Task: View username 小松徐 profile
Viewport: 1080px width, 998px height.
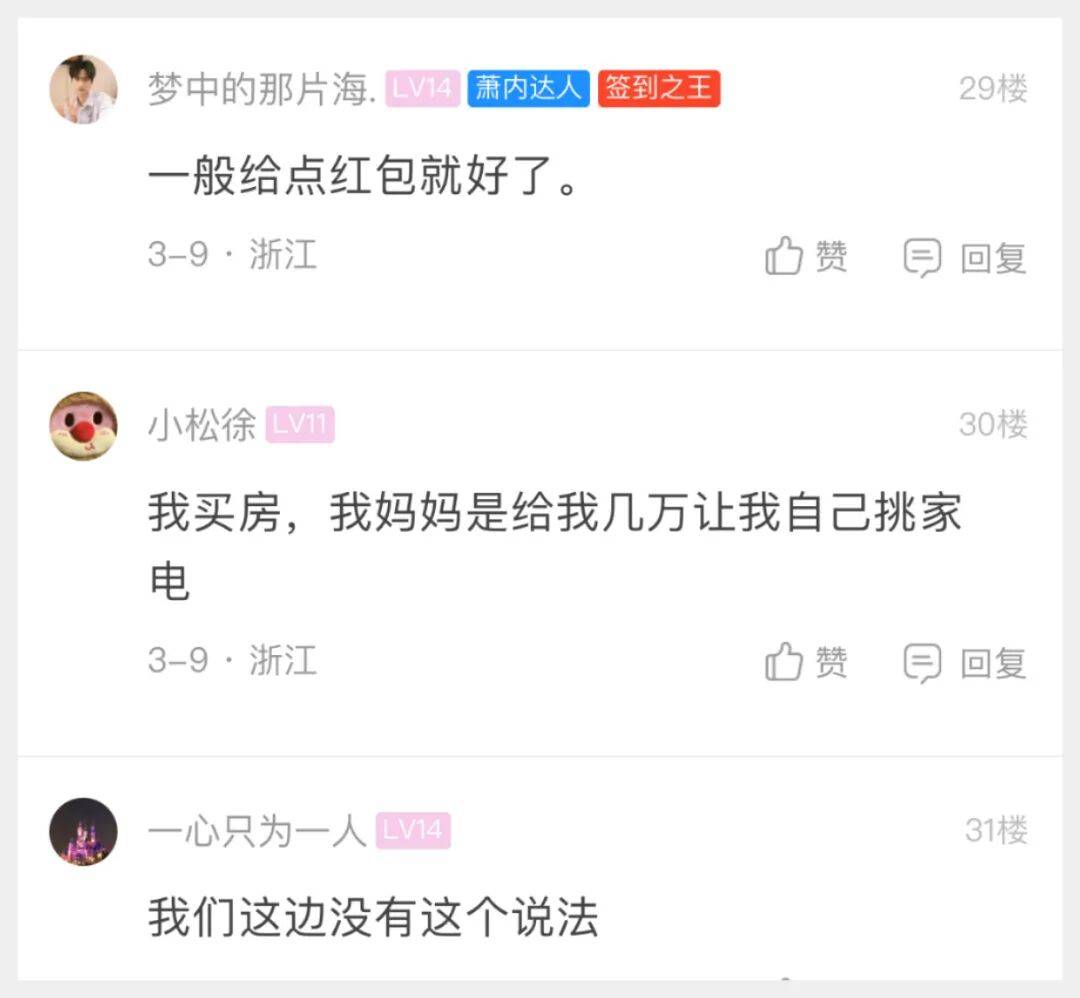Action: pos(202,426)
